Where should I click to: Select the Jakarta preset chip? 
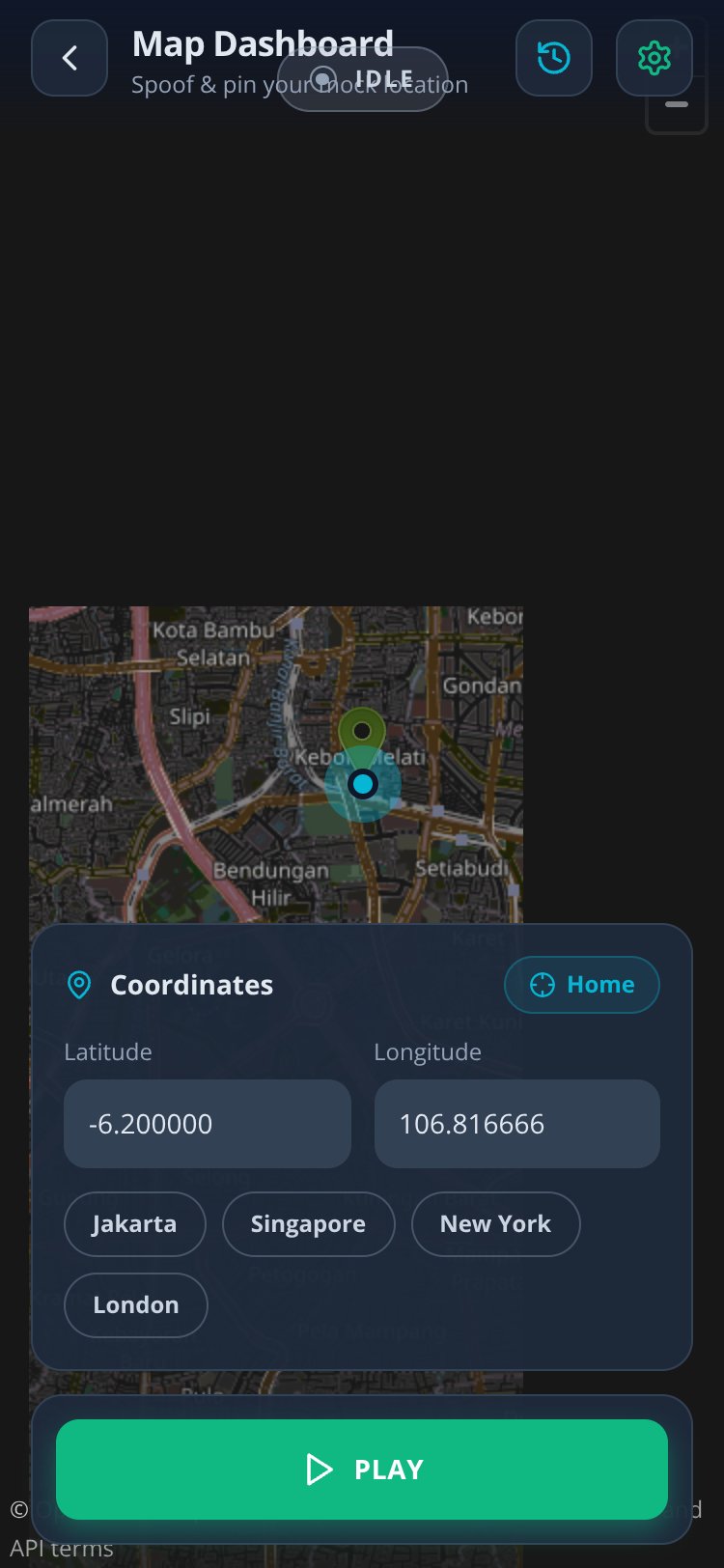(x=135, y=1224)
